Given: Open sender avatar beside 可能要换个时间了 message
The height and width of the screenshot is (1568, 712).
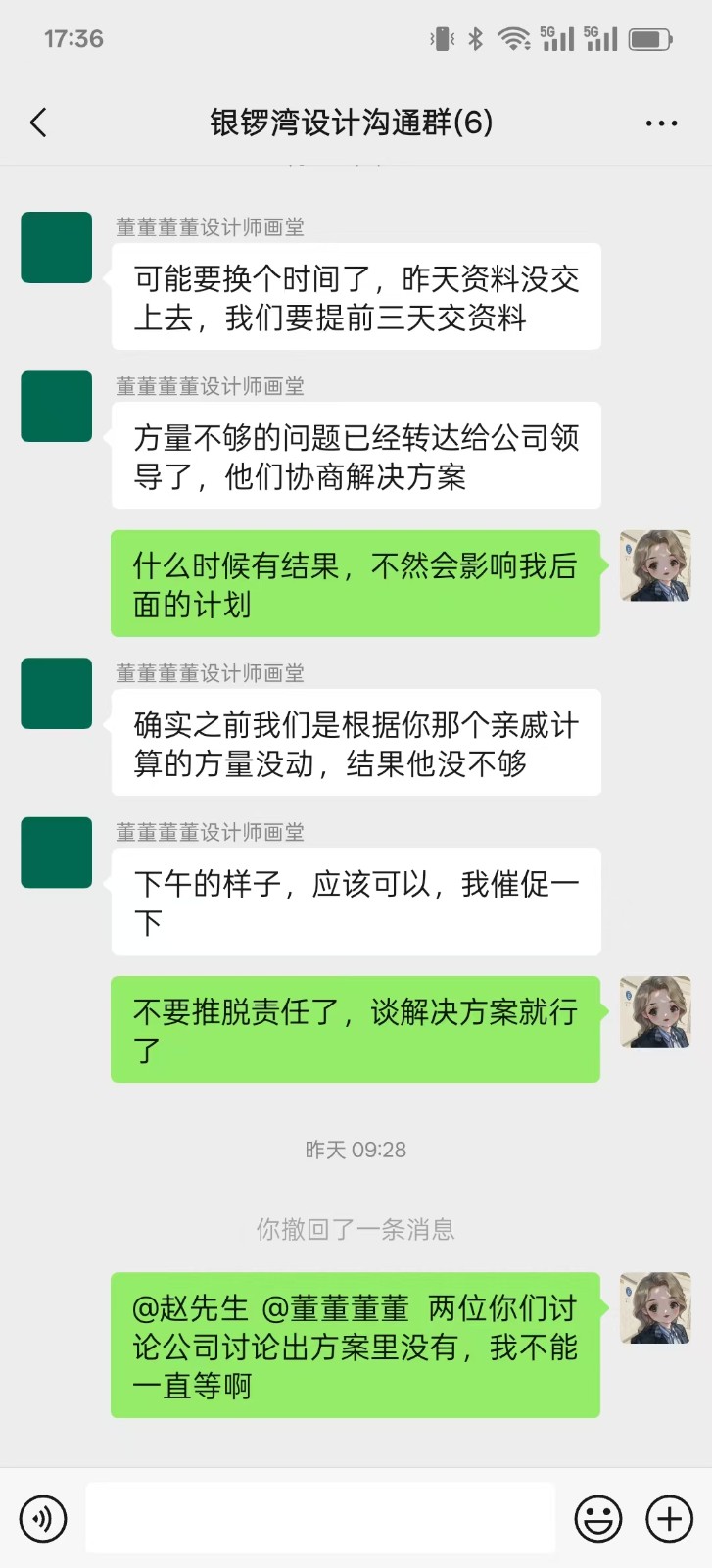Looking at the screenshot, I should coord(57,247).
